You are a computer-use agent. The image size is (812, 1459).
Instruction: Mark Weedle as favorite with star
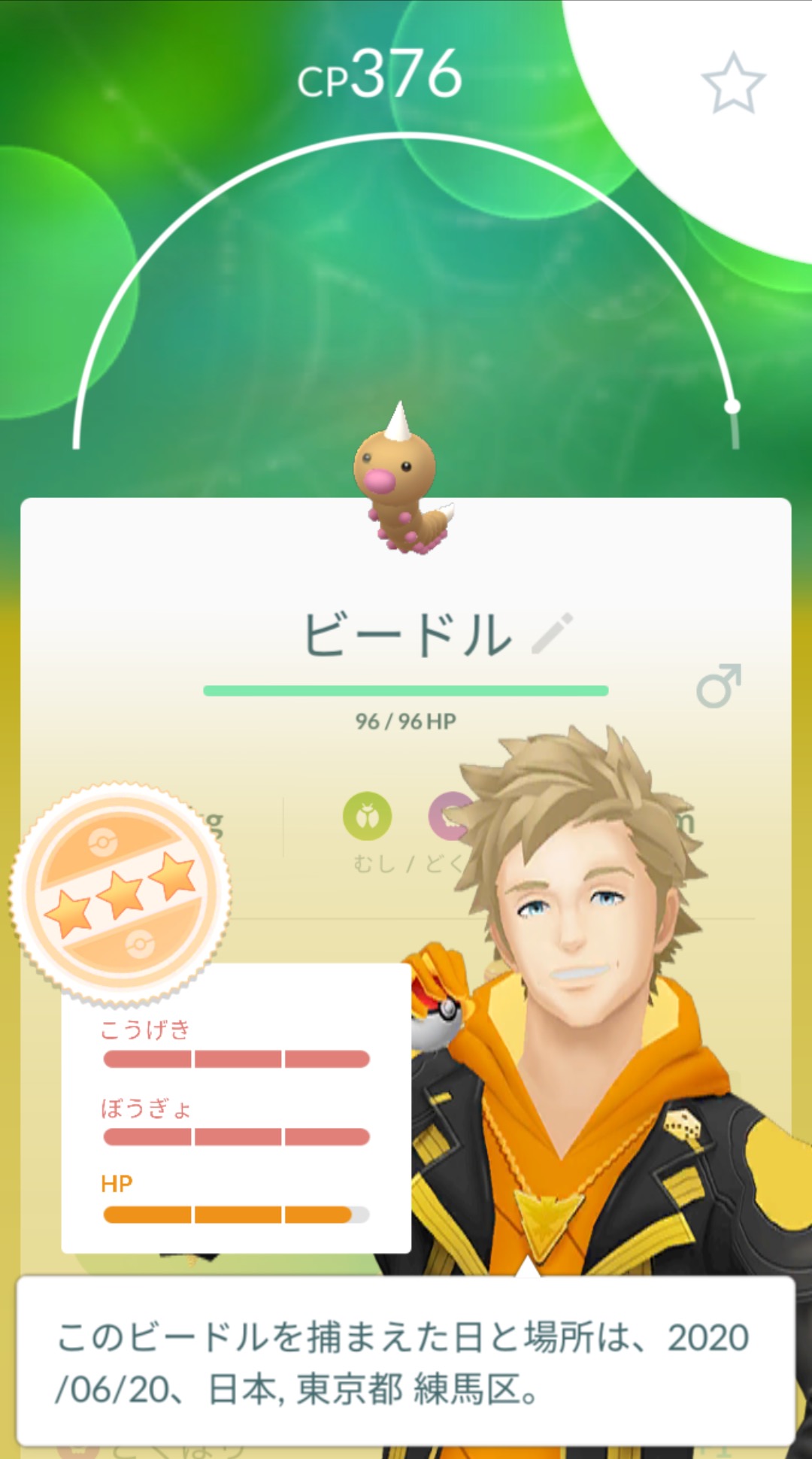[732, 83]
